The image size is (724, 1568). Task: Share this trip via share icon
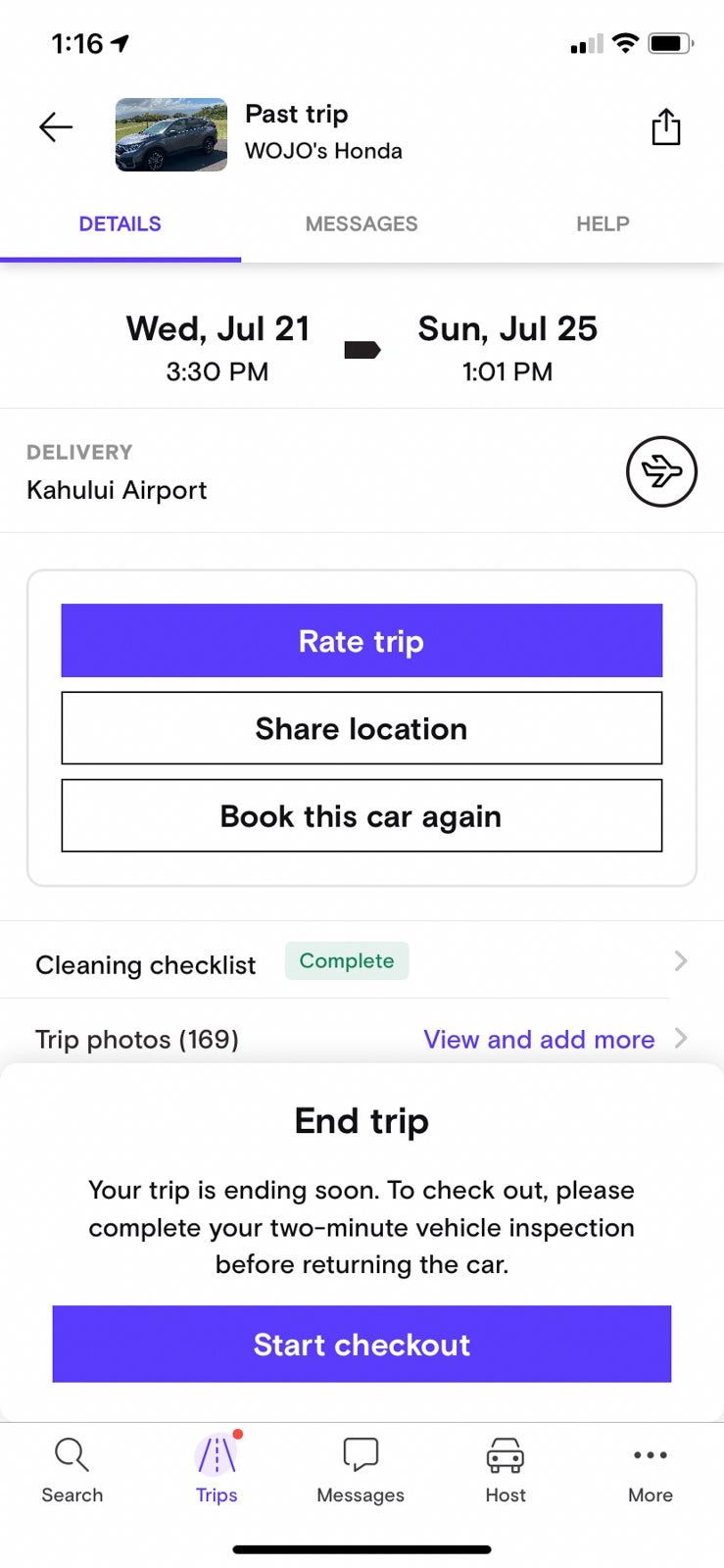[665, 127]
